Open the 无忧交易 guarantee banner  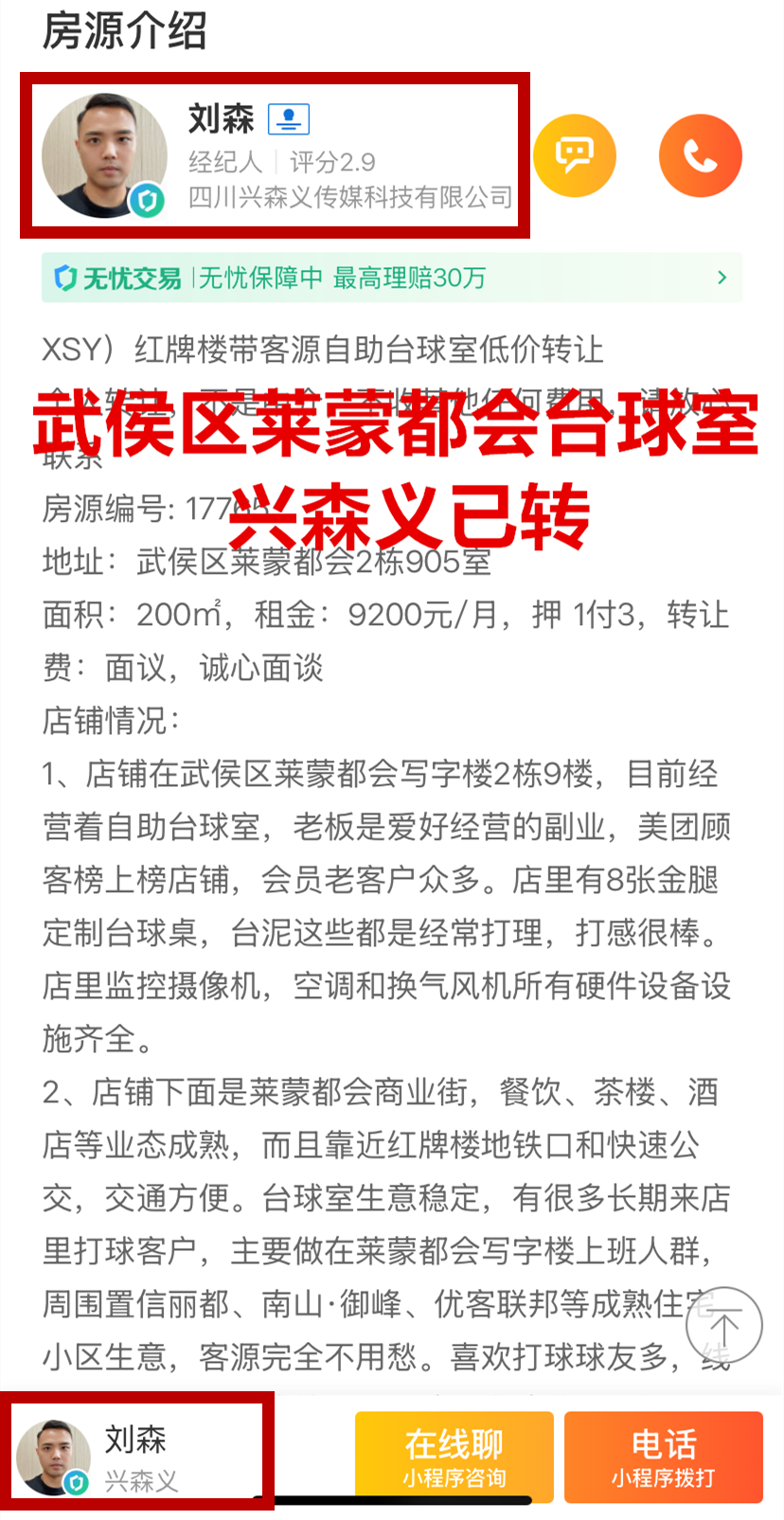tap(391, 277)
